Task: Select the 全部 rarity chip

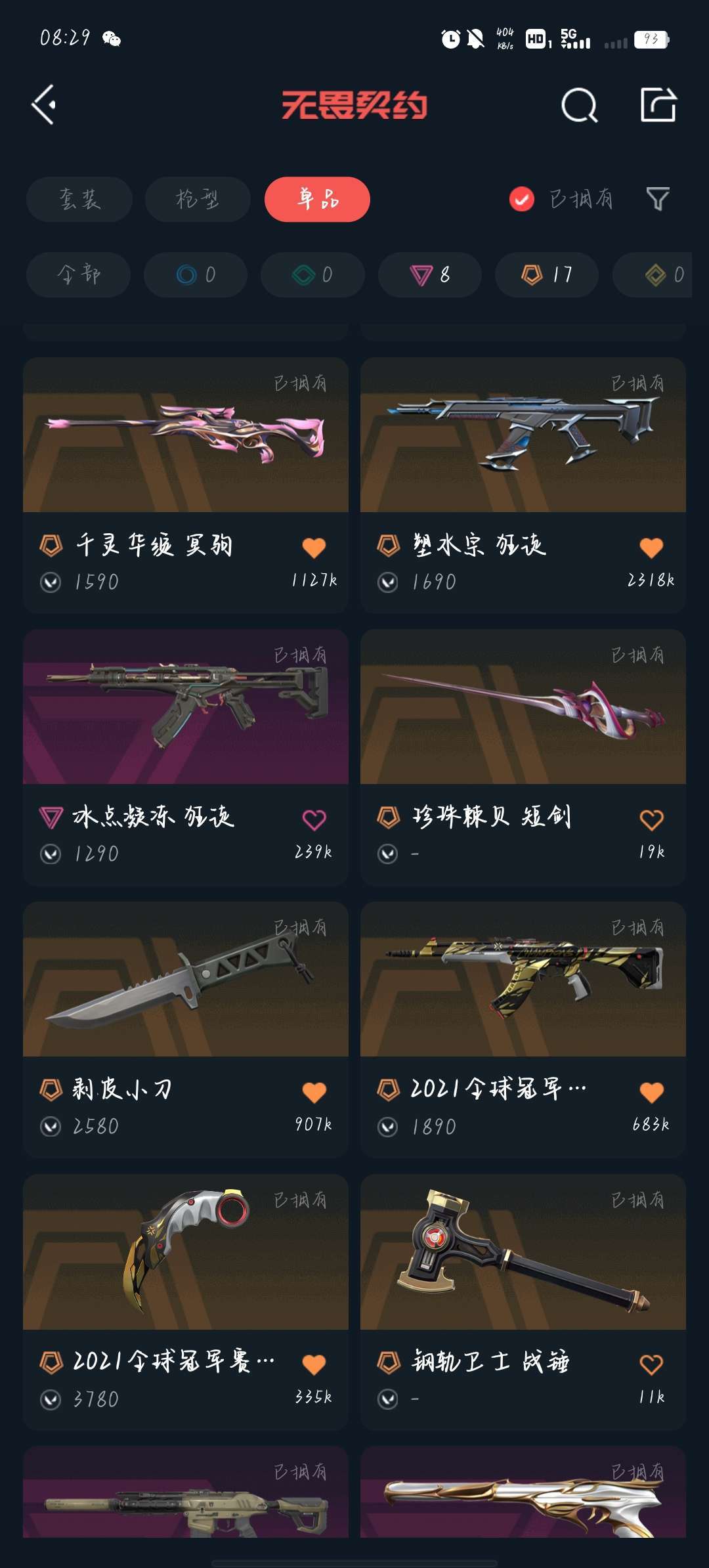Action: pos(78,274)
